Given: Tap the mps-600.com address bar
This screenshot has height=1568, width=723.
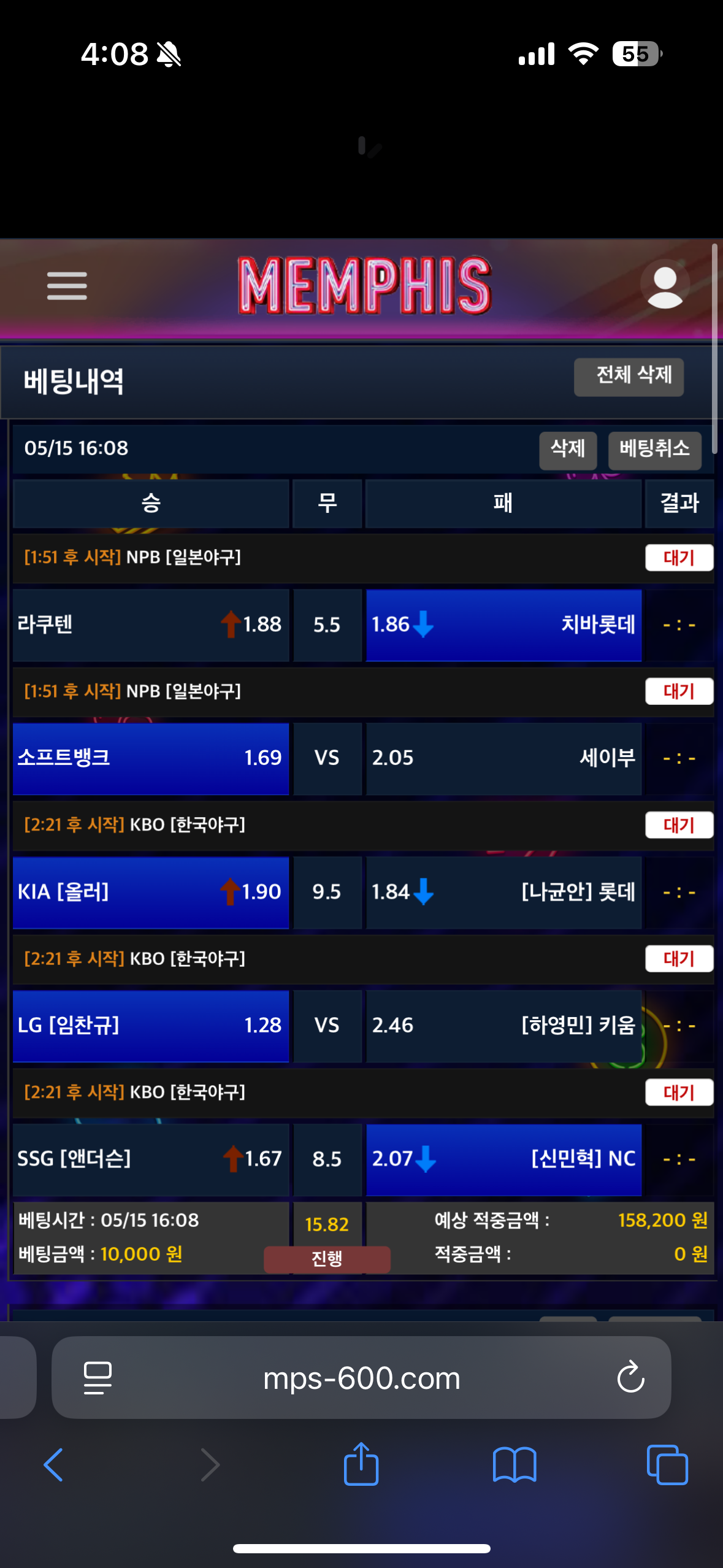Looking at the screenshot, I should click(x=361, y=1378).
